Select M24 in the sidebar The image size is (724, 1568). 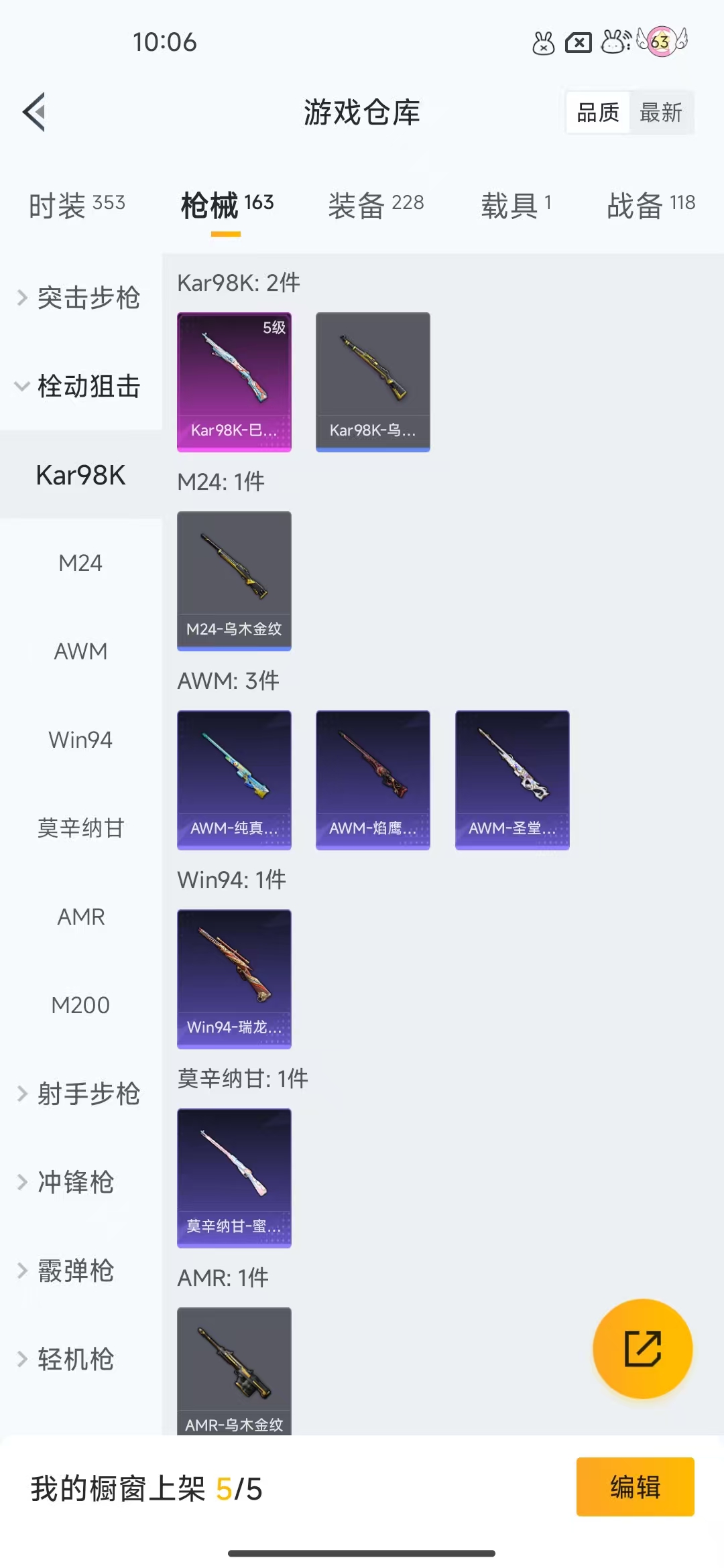pos(80,563)
